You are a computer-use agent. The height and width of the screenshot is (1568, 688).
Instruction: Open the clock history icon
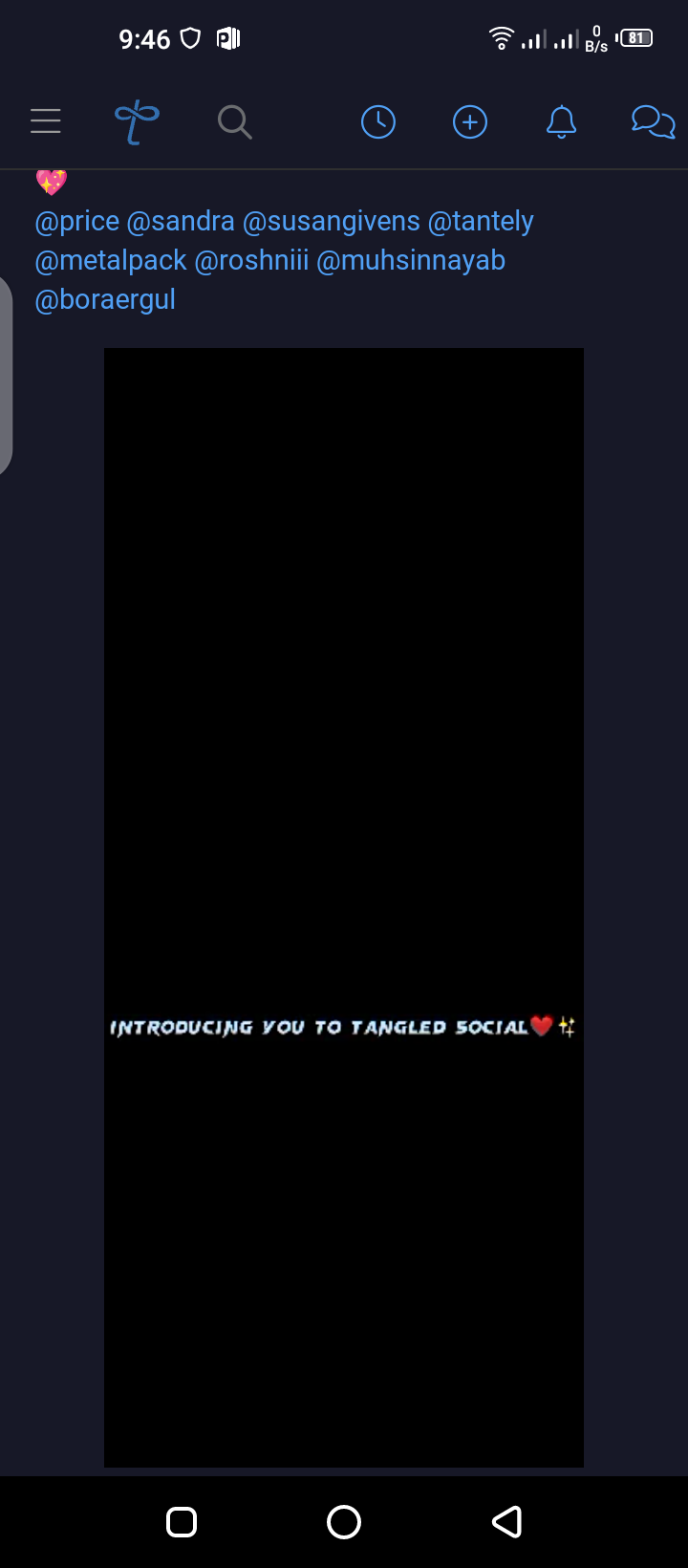pyautogui.click(x=378, y=122)
